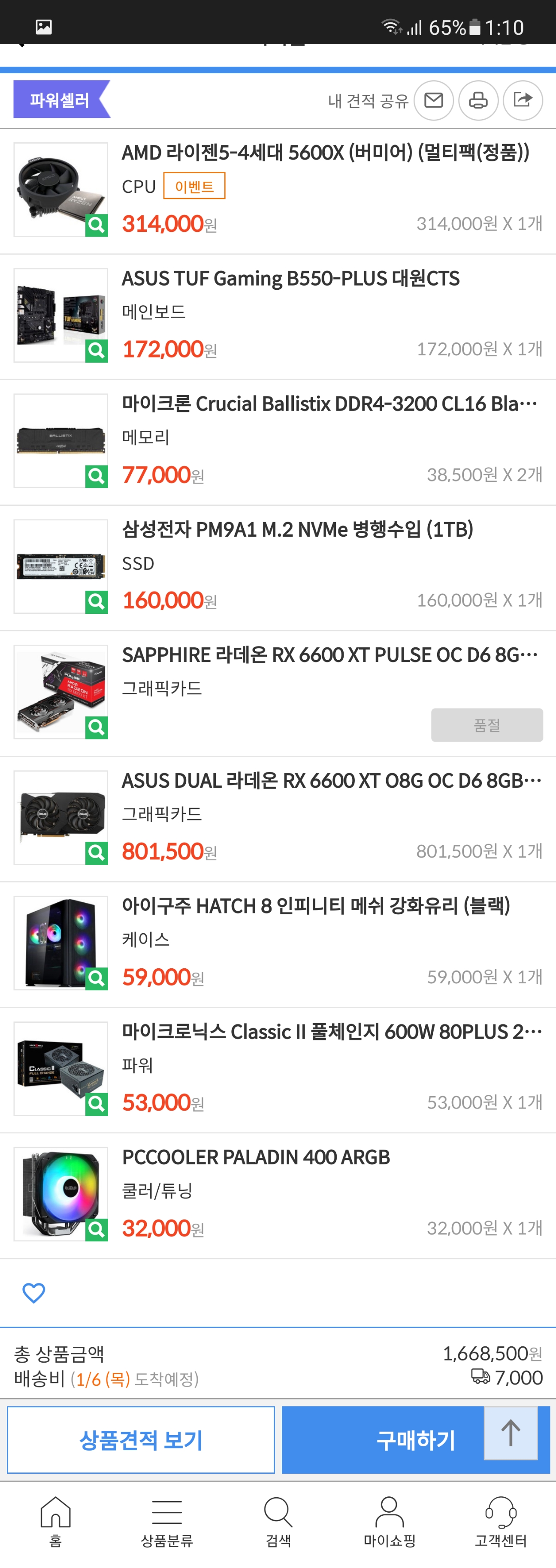Image resolution: width=556 pixels, height=1568 pixels.
Task: Open the 마이크로닉스 Classic II power supply
Action: [331, 1032]
